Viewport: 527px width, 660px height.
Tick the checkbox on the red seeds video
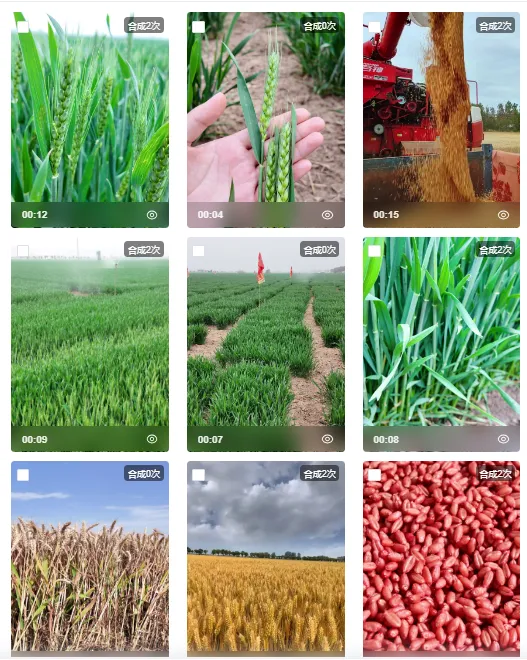click(374, 475)
